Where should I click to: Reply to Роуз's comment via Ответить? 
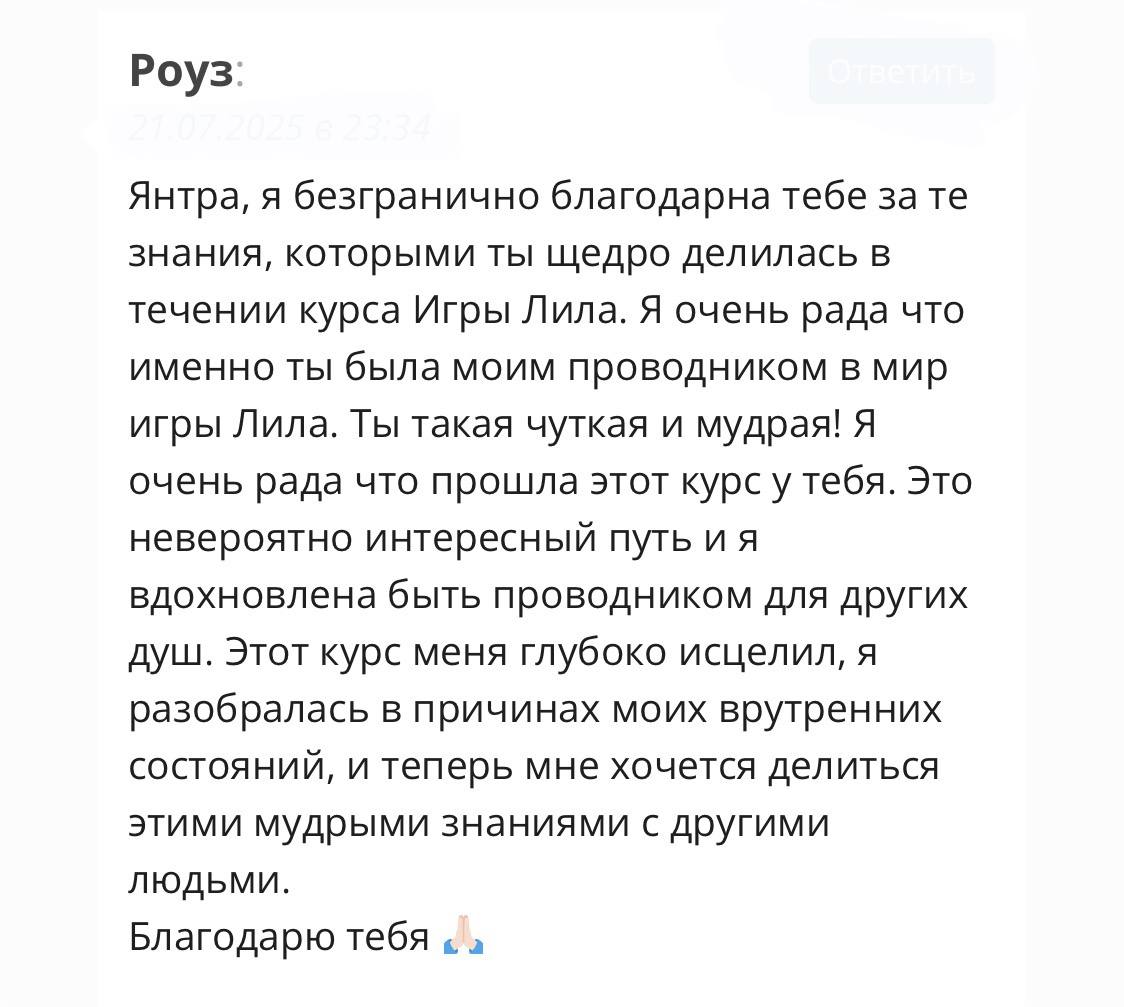point(901,72)
